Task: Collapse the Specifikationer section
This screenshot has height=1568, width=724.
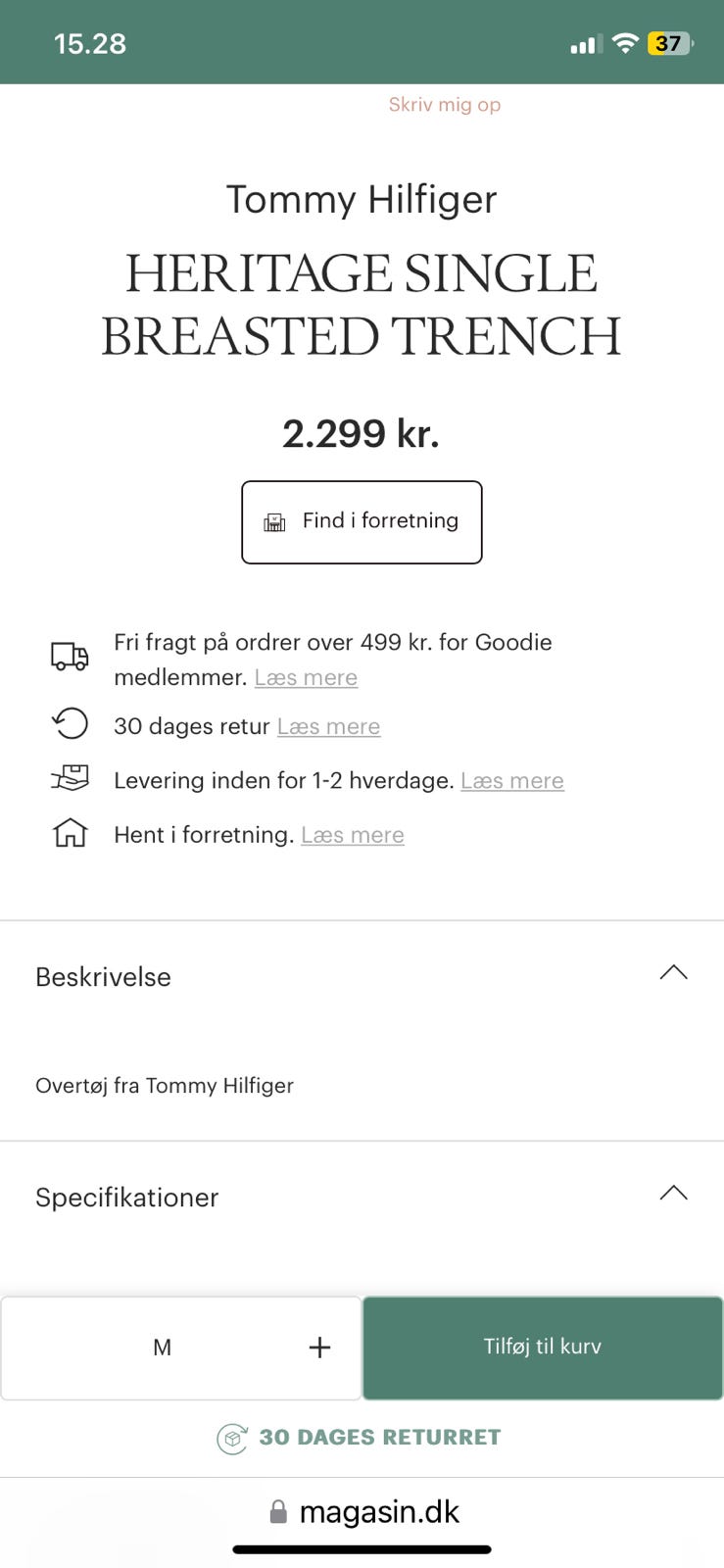Action: 674,1193
